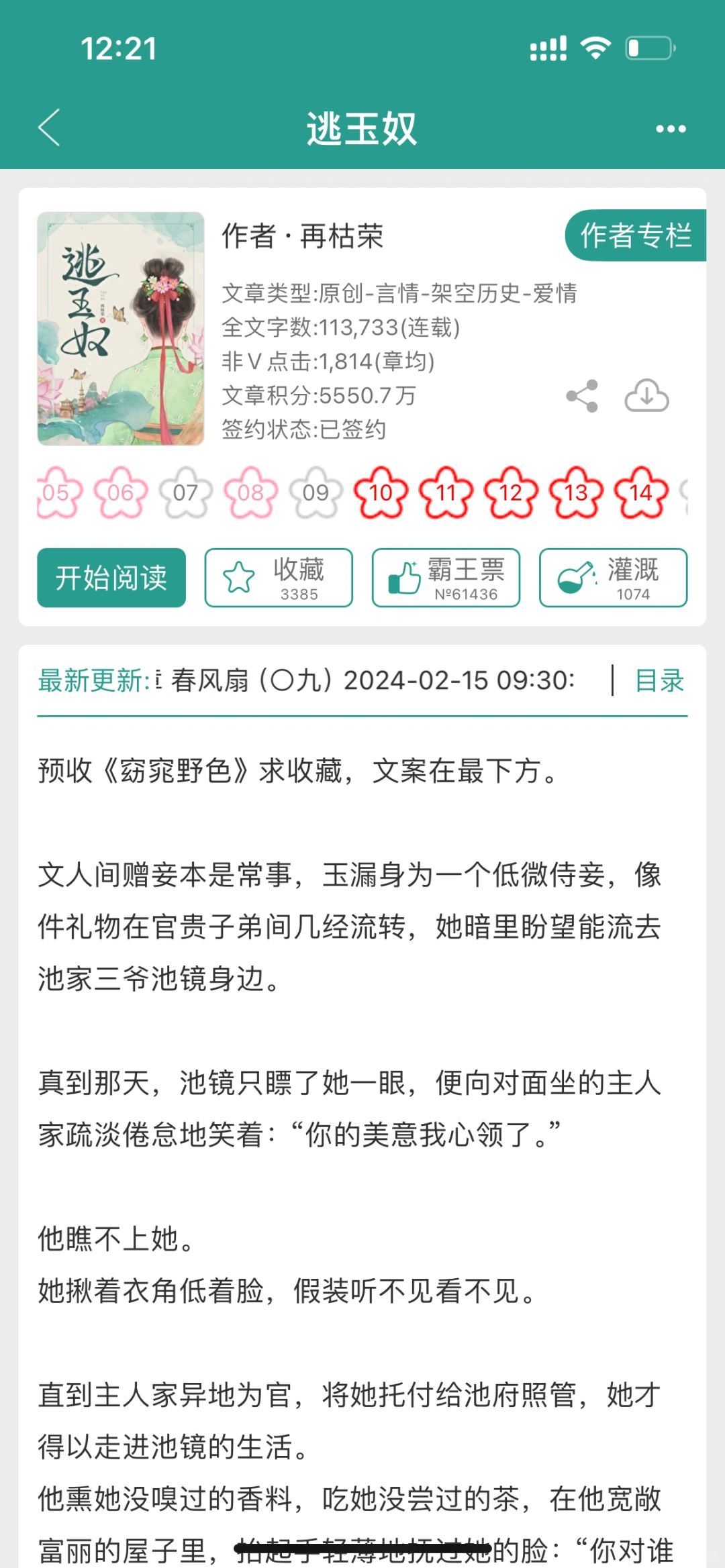Select the flower numbered 07
Image resolution: width=725 pixels, height=1568 pixels.
click(186, 492)
